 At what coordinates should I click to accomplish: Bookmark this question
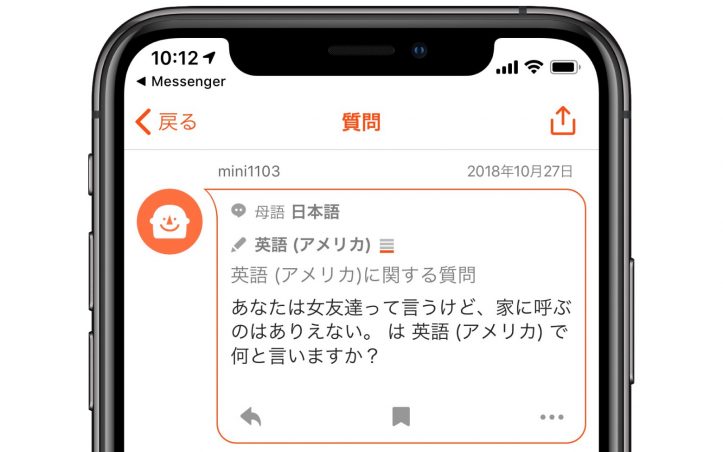tap(400, 417)
